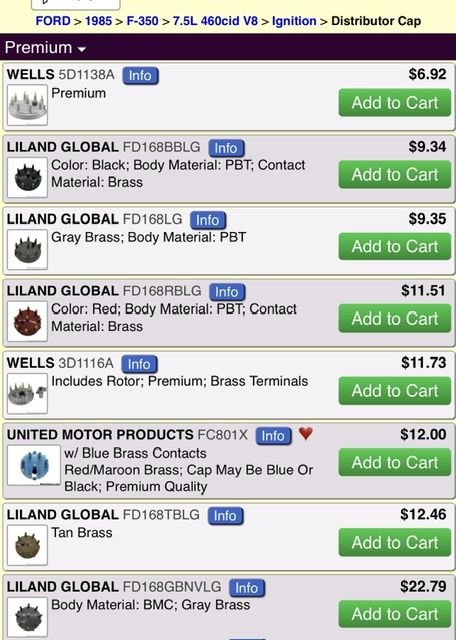Open the FORD breadcrumb link
The width and height of the screenshot is (456, 640).
pos(53,21)
